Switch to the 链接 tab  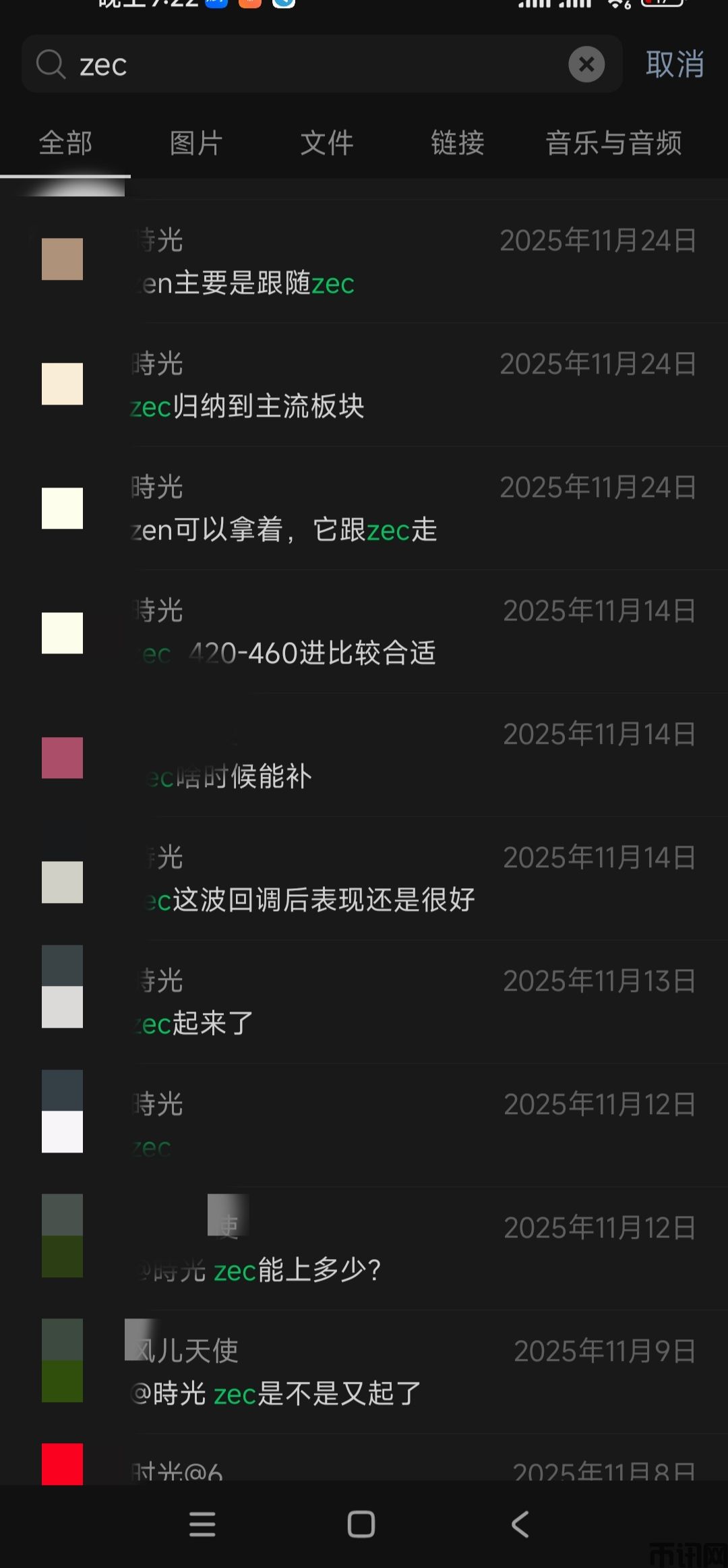[457, 143]
